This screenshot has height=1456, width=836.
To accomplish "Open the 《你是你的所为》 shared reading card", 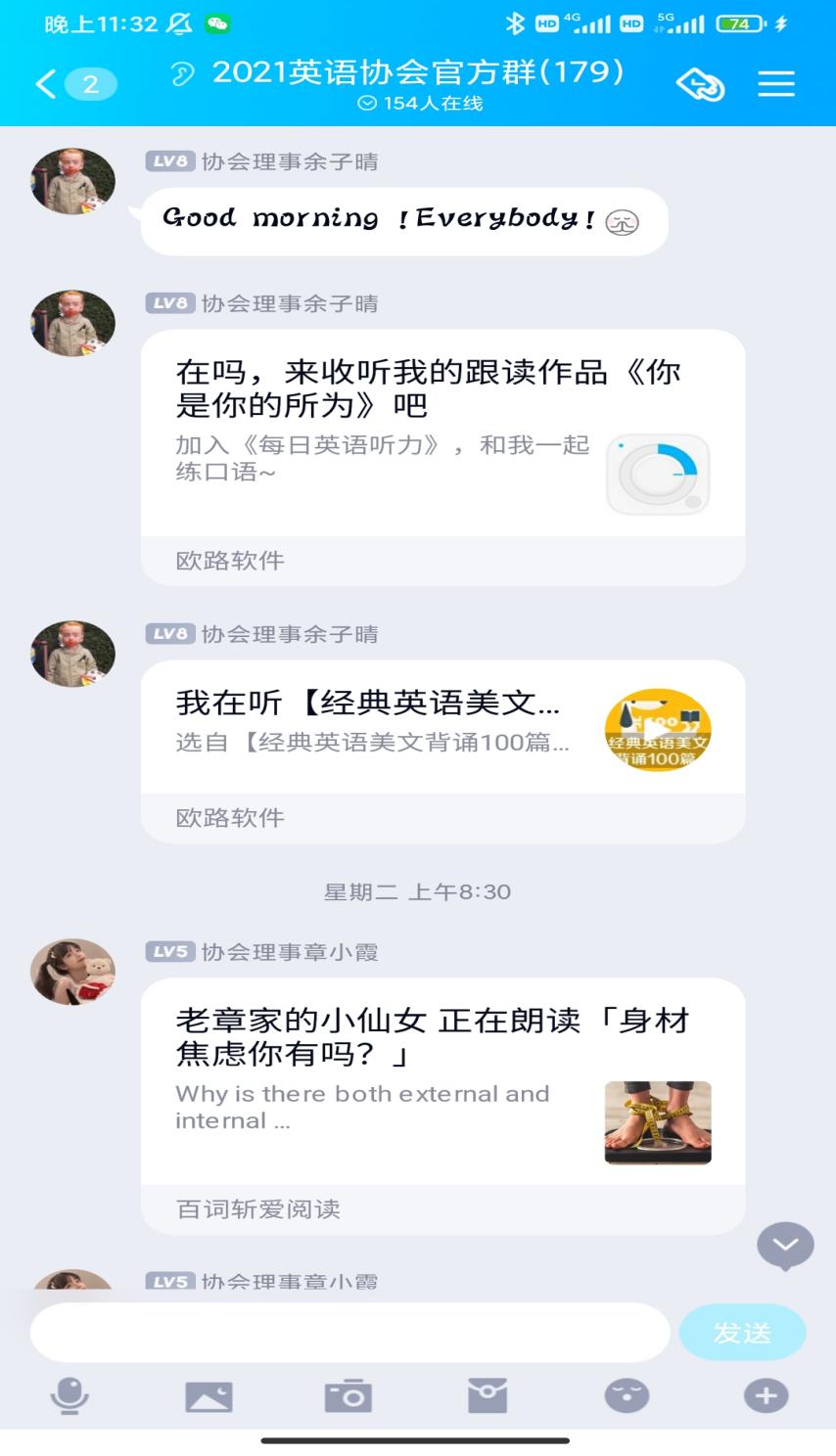I will click(x=442, y=432).
